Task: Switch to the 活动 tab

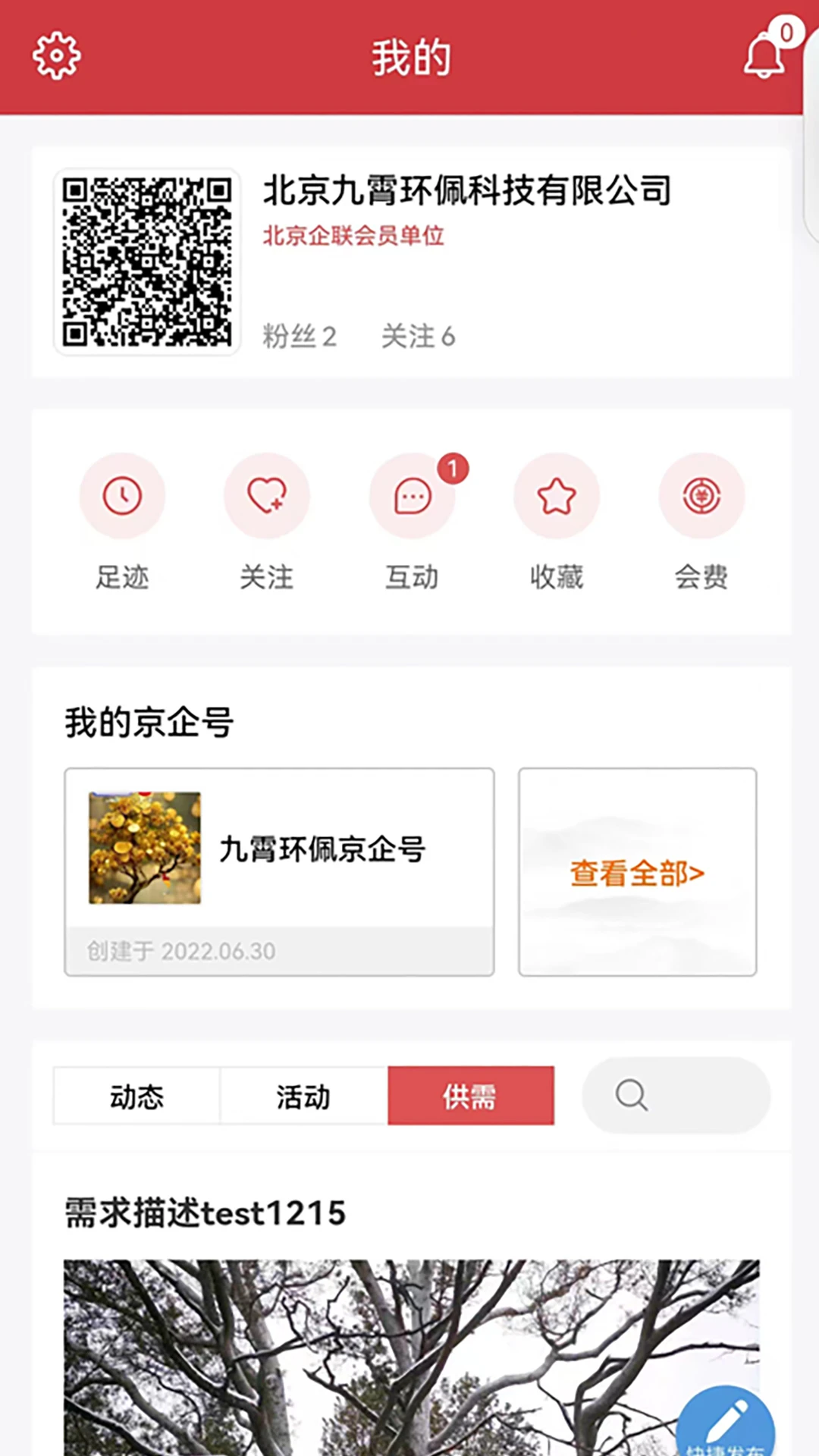Action: click(x=302, y=1095)
